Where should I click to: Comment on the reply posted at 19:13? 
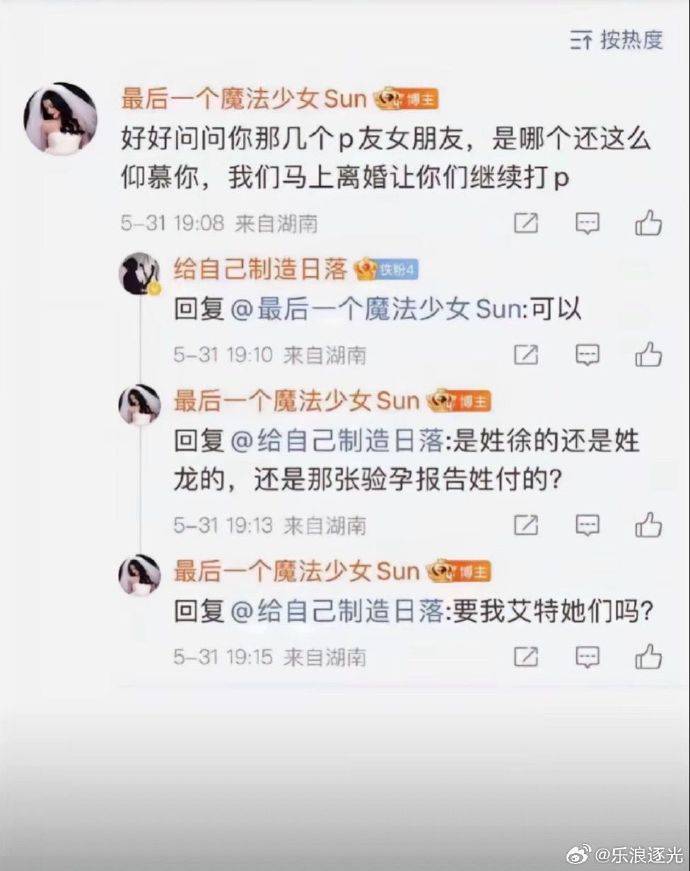pos(588,525)
